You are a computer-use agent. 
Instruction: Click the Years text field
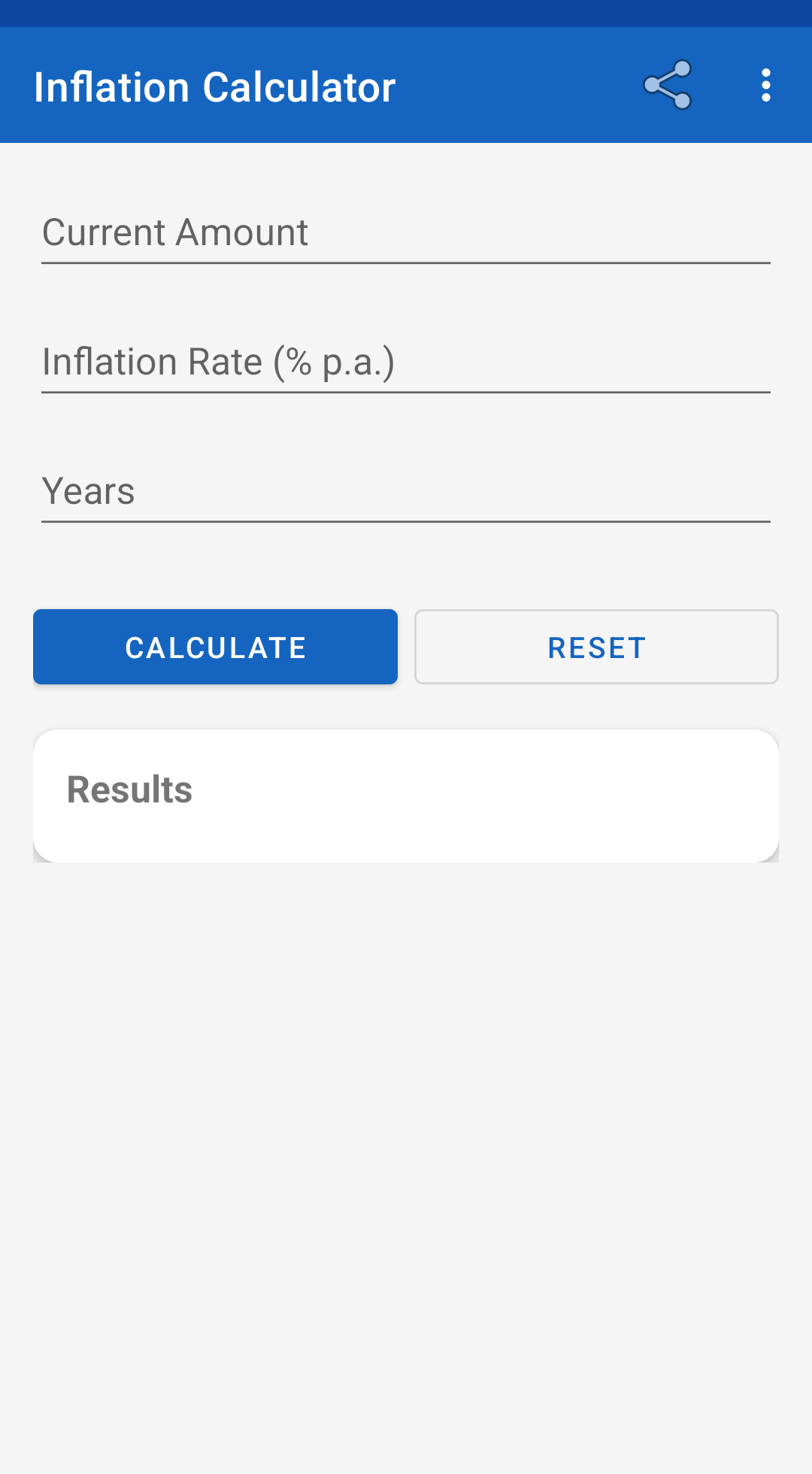click(406, 491)
